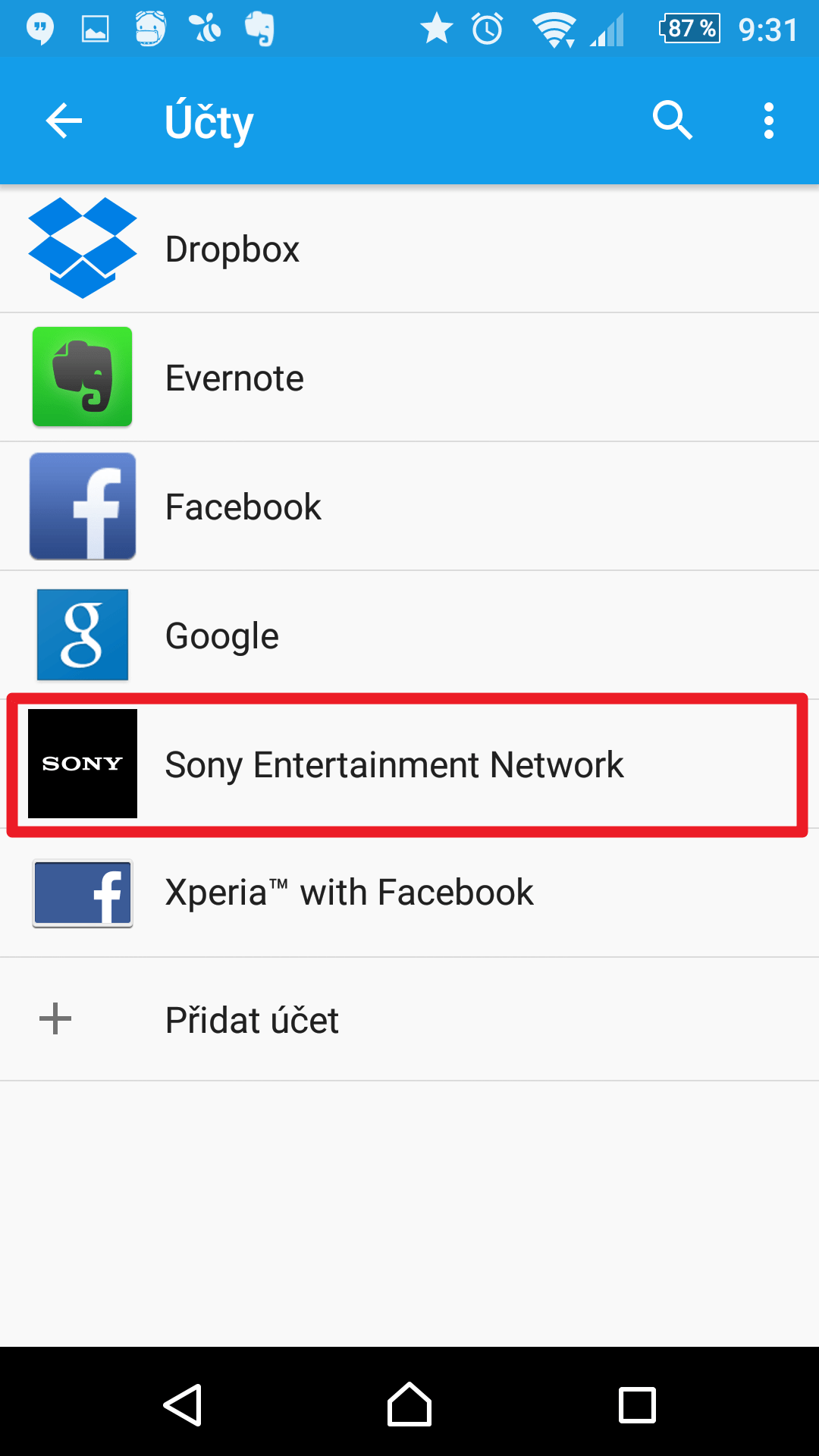
Task: Open the Google account row
Action: coord(409,635)
